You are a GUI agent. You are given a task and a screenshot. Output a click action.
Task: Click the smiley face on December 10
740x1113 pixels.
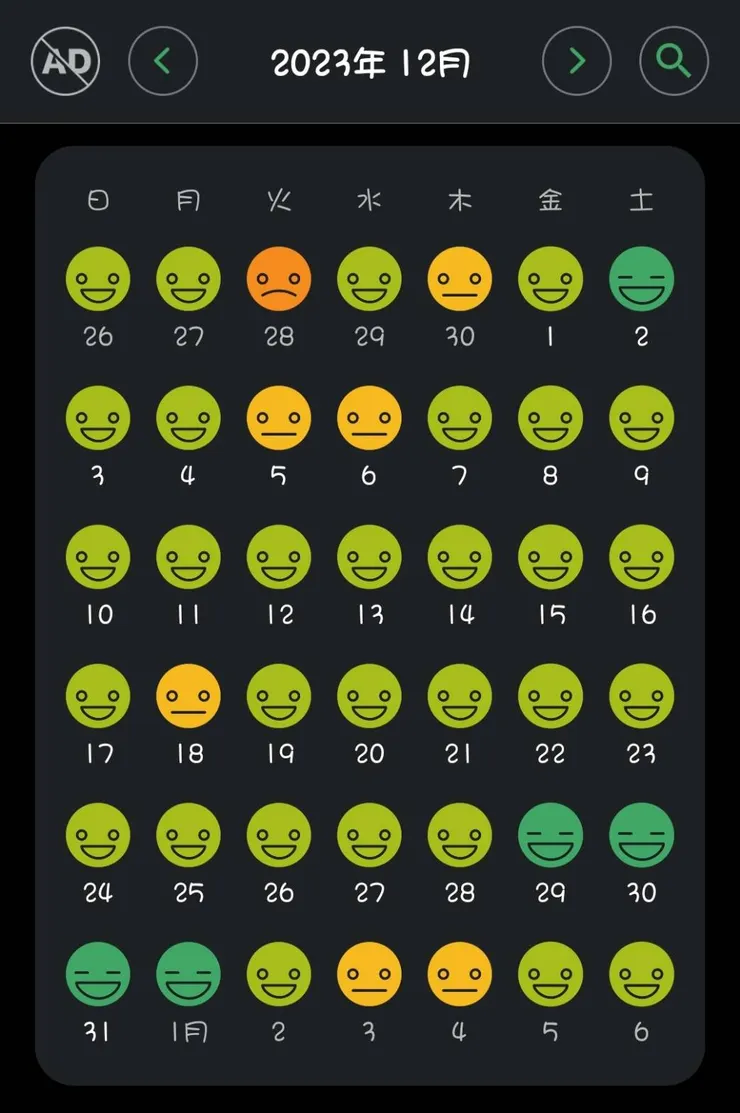(x=97, y=558)
